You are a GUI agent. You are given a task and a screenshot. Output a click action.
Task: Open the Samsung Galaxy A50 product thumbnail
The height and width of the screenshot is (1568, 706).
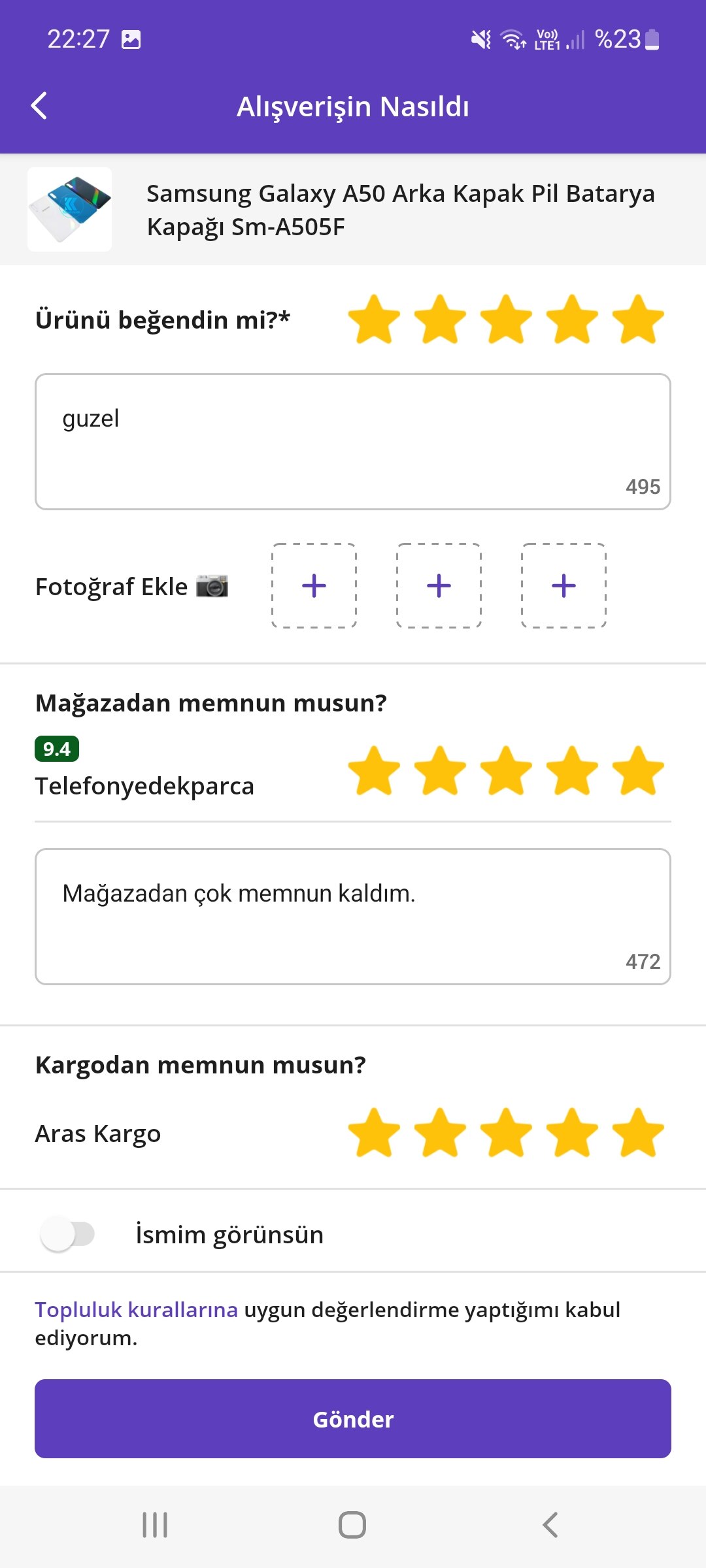pos(70,209)
